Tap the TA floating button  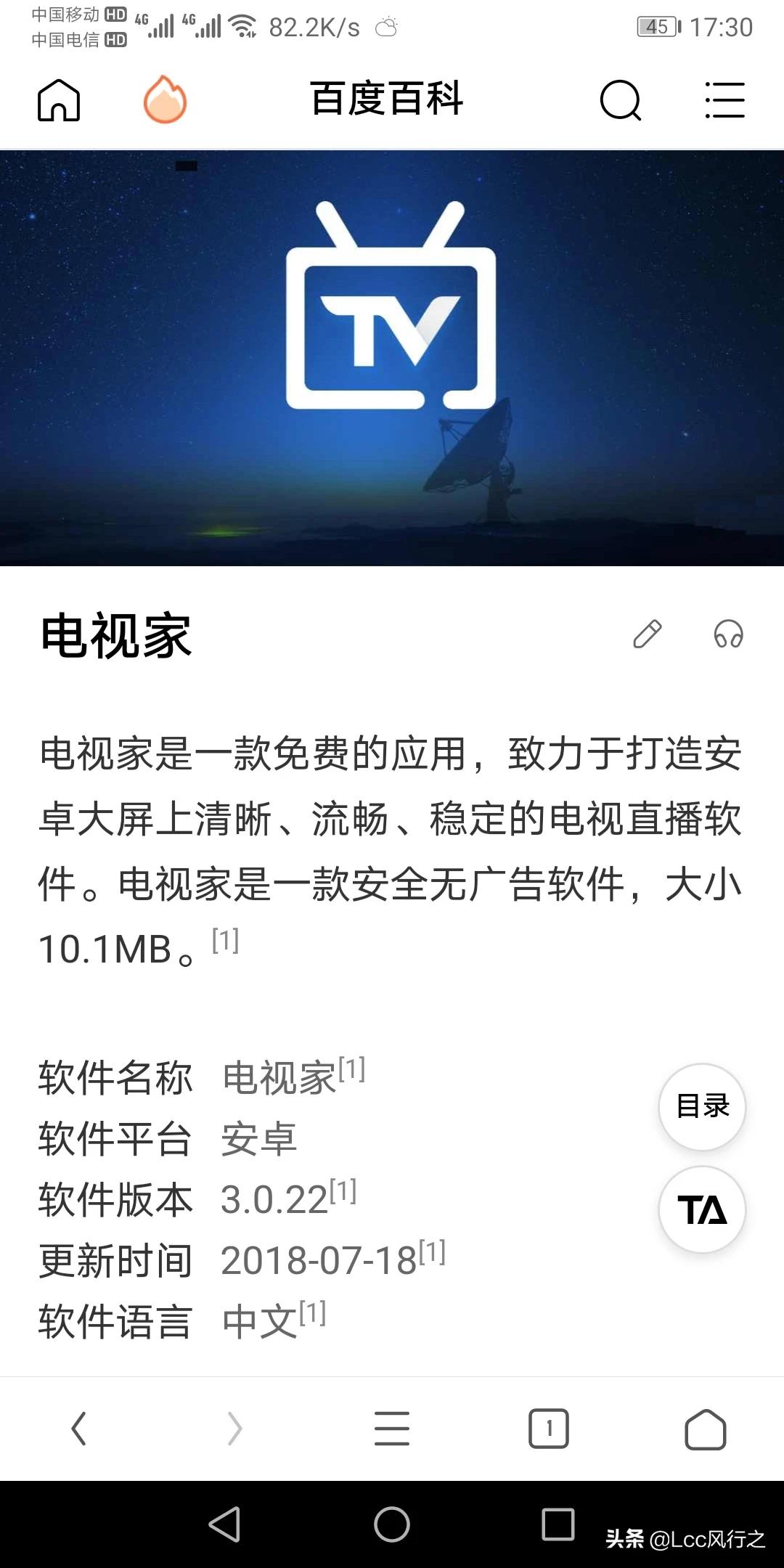[702, 1209]
